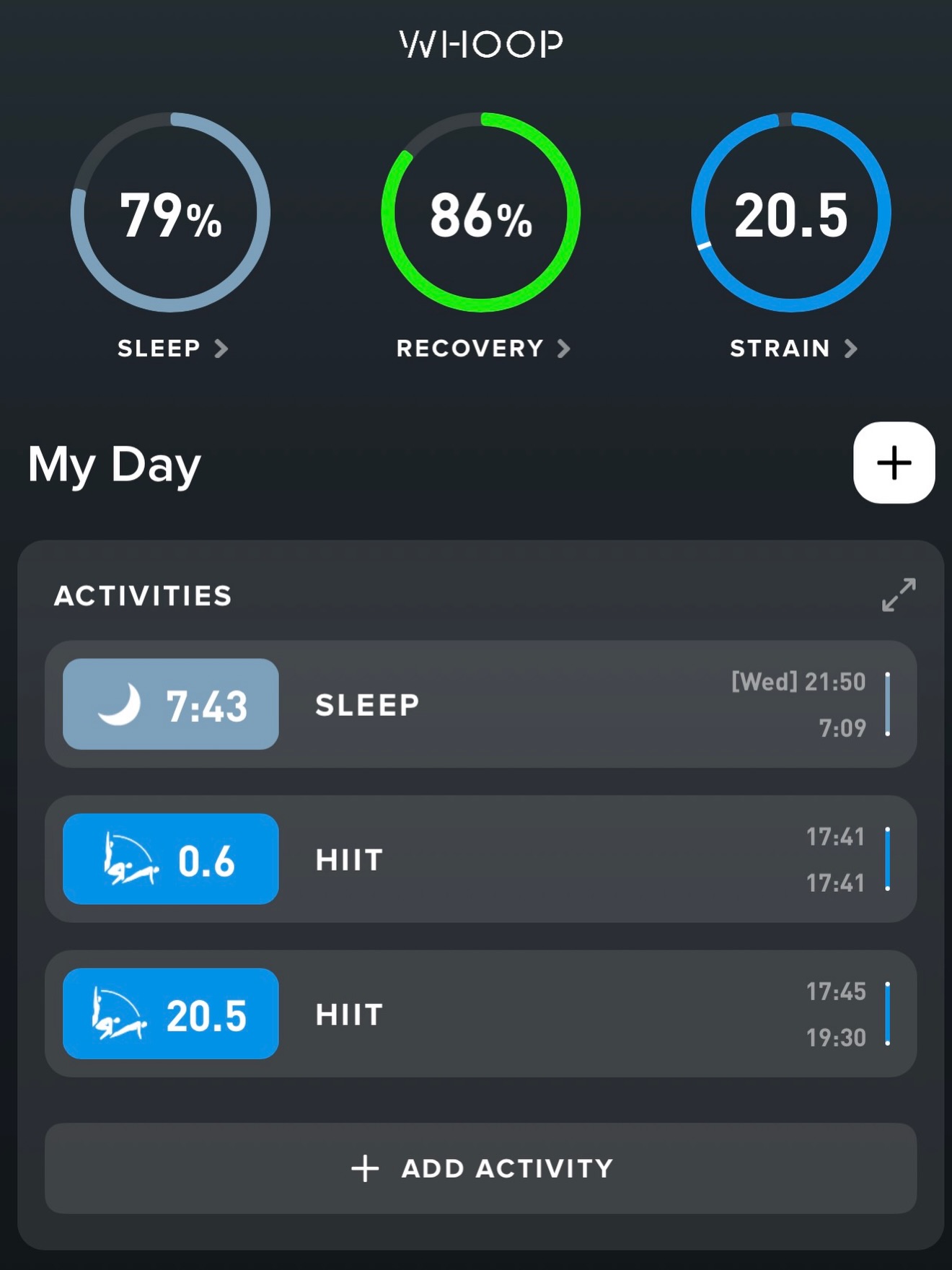Open the 7:43 Sleep activity
Image resolution: width=952 pixels, height=1270 pixels.
pos(480,704)
